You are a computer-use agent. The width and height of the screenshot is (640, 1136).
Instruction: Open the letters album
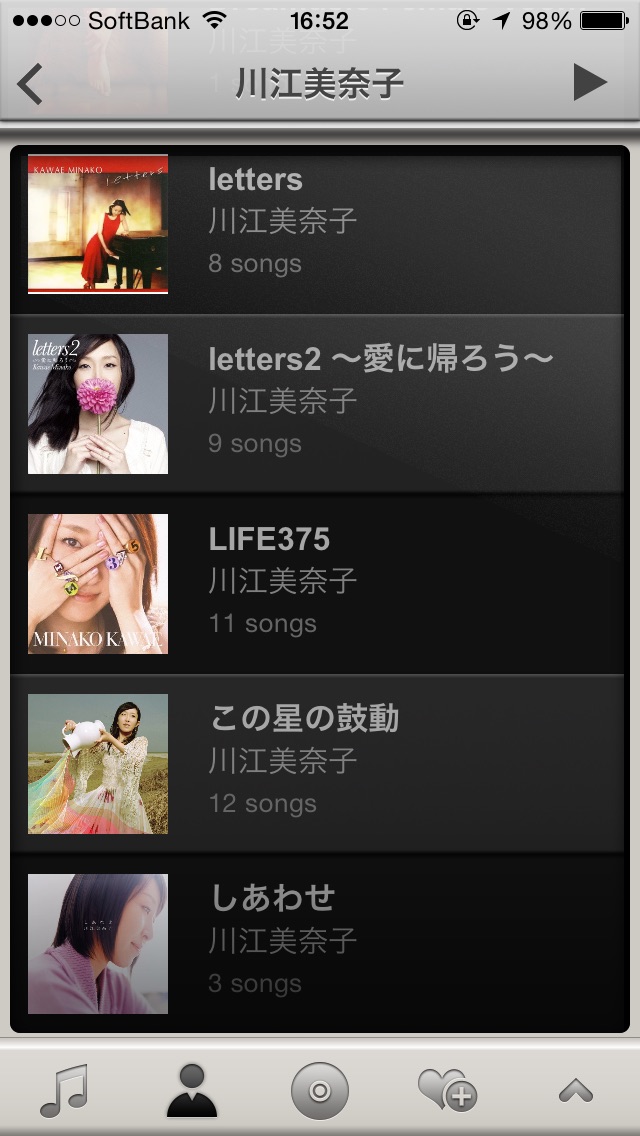click(320, 224)
